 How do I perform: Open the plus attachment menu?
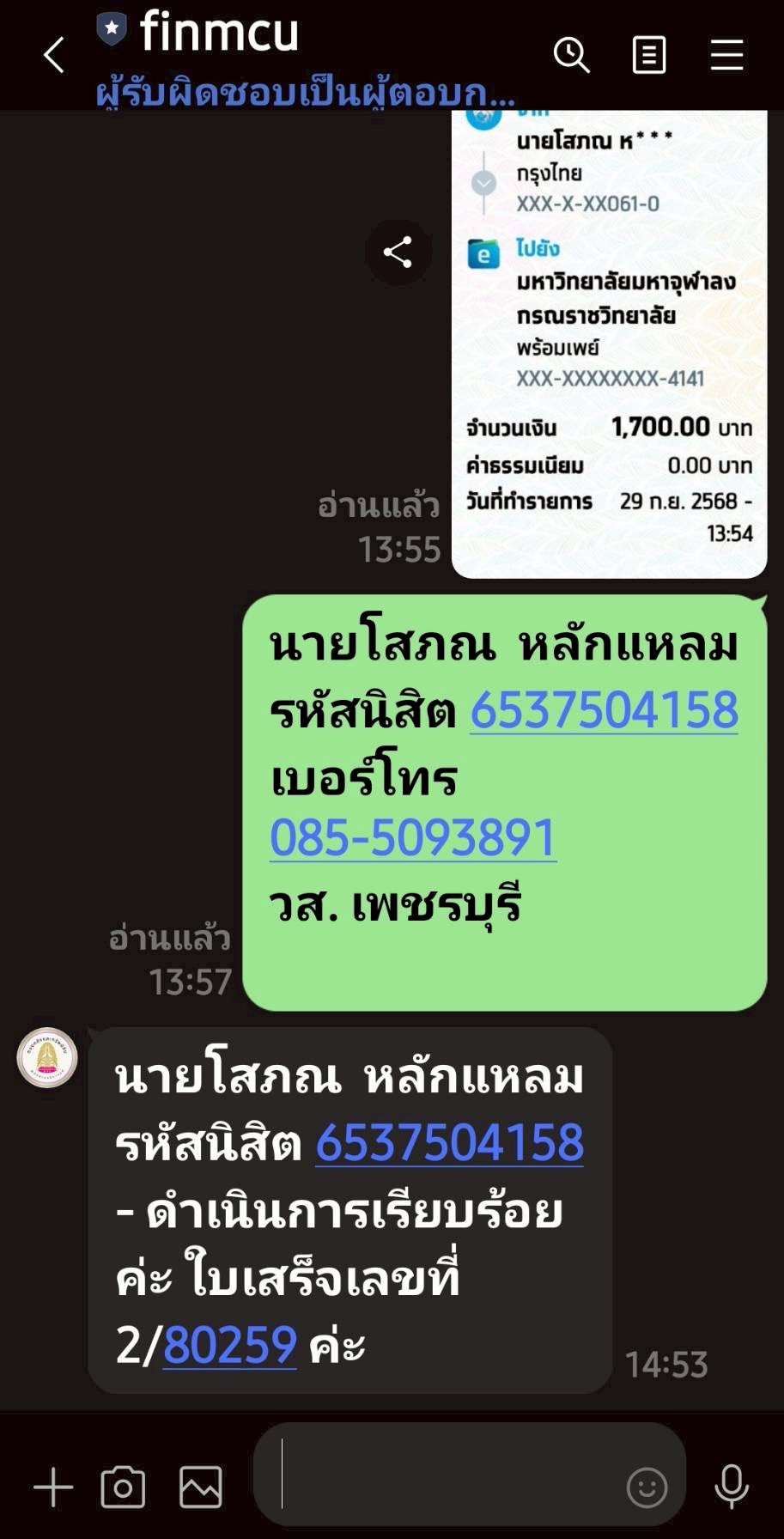53,1487
